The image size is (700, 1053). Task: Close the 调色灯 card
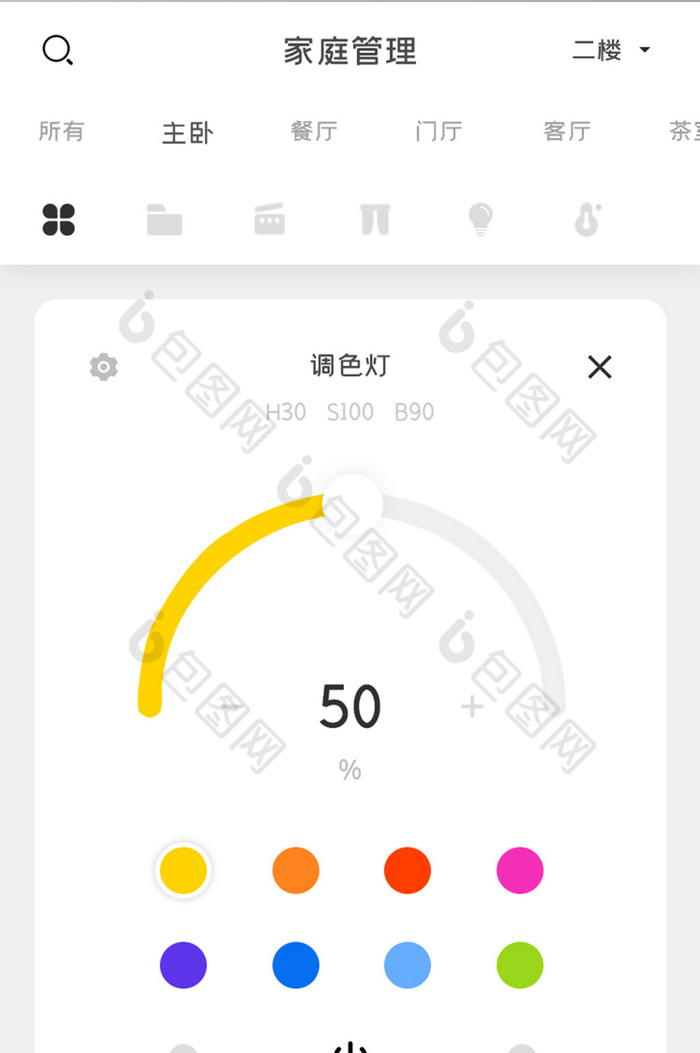[599, 367]
